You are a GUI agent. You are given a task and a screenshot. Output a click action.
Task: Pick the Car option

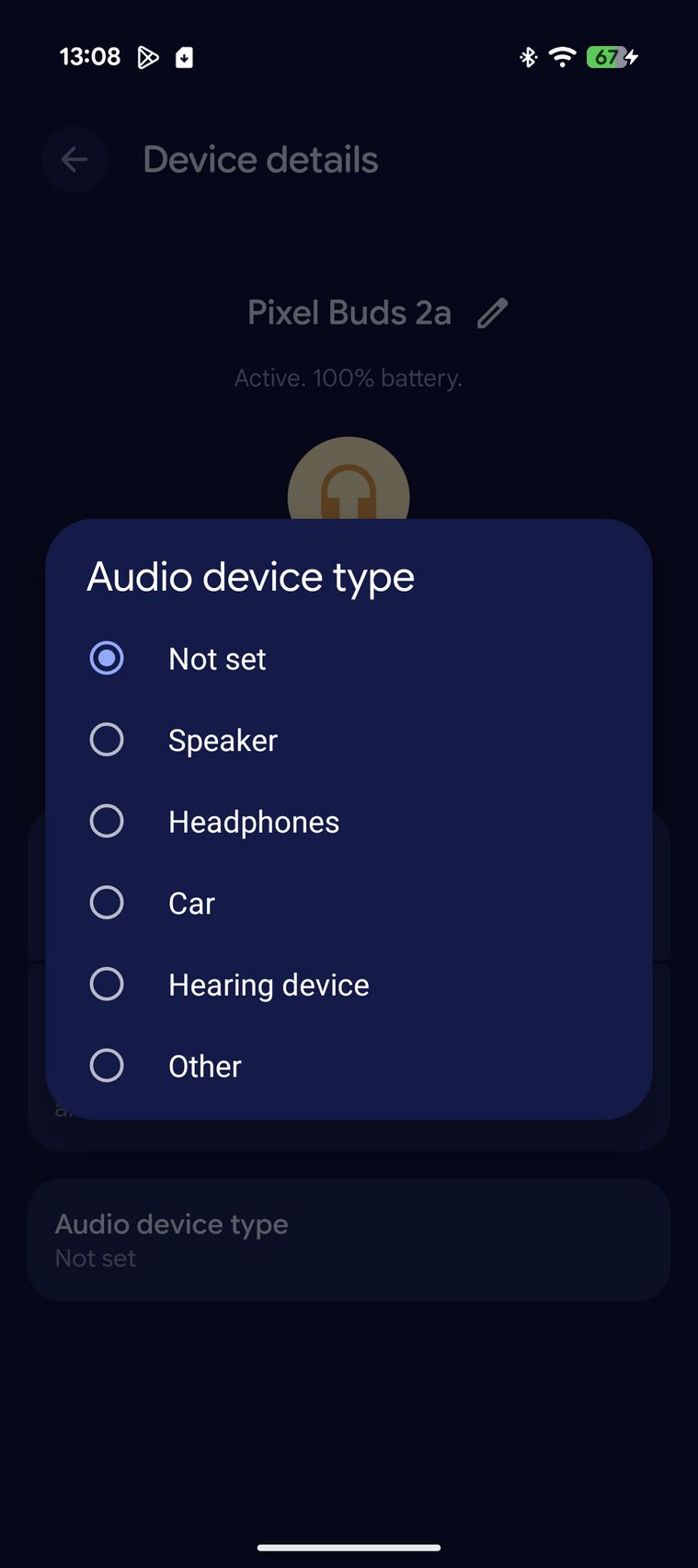coord(107,903)
